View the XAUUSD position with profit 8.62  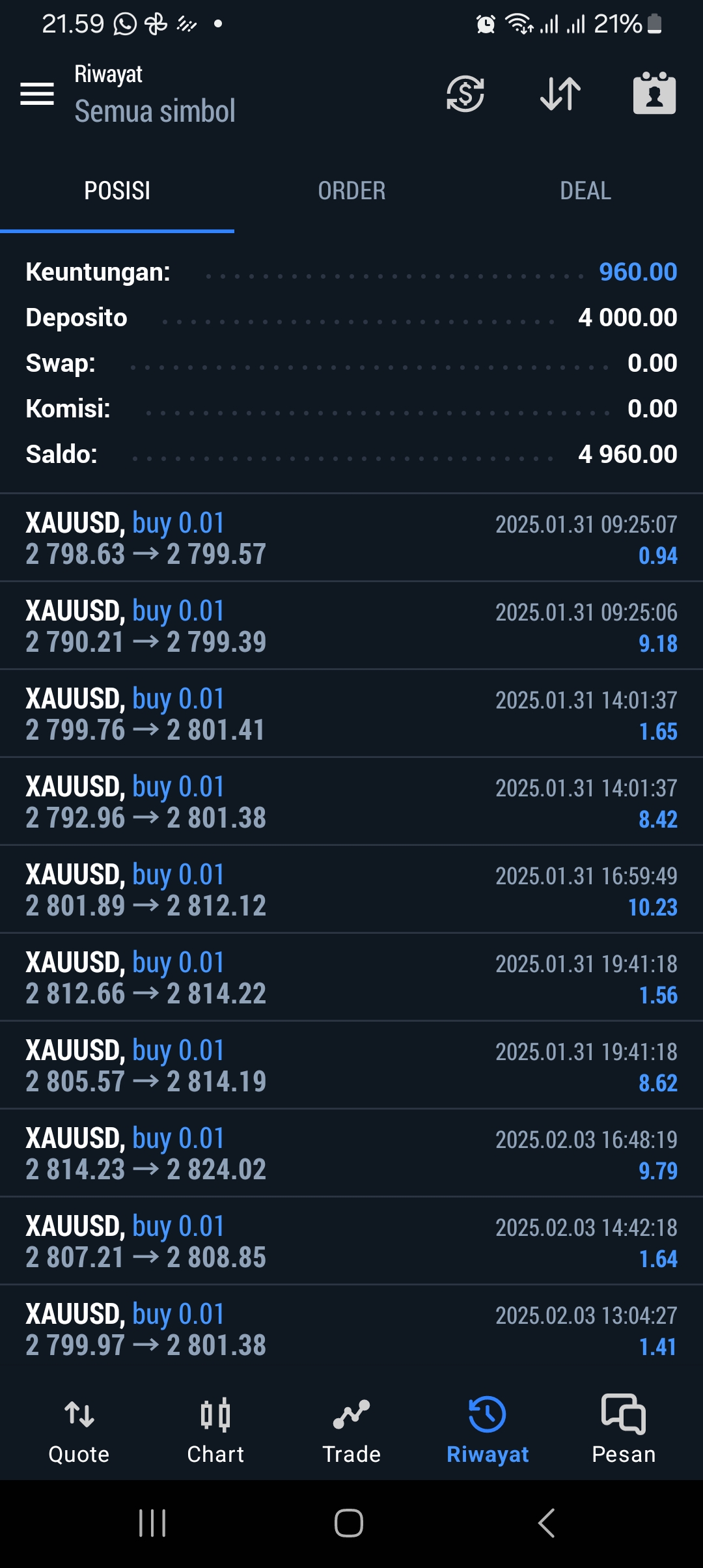[x=351, y=1065]
